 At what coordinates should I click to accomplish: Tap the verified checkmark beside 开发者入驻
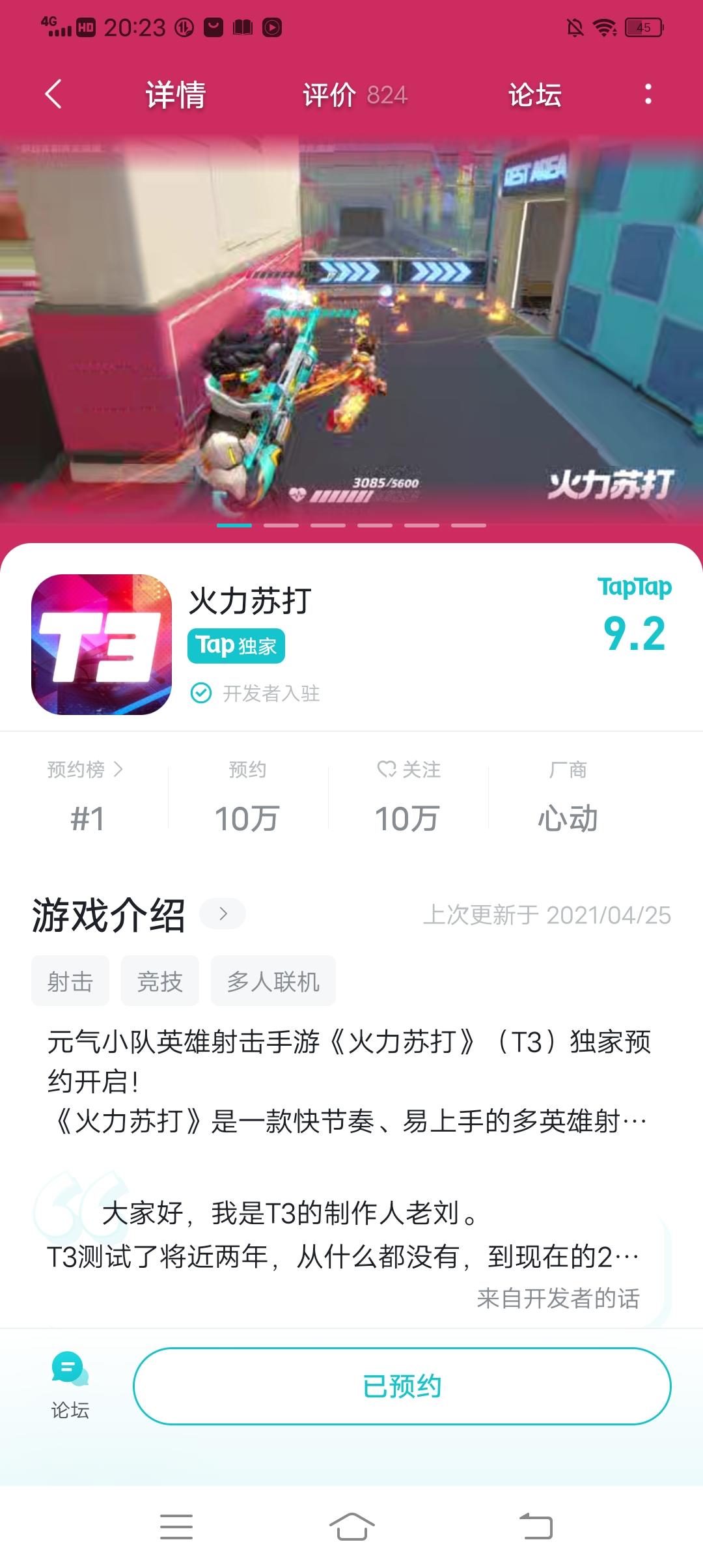pos(200,694)
